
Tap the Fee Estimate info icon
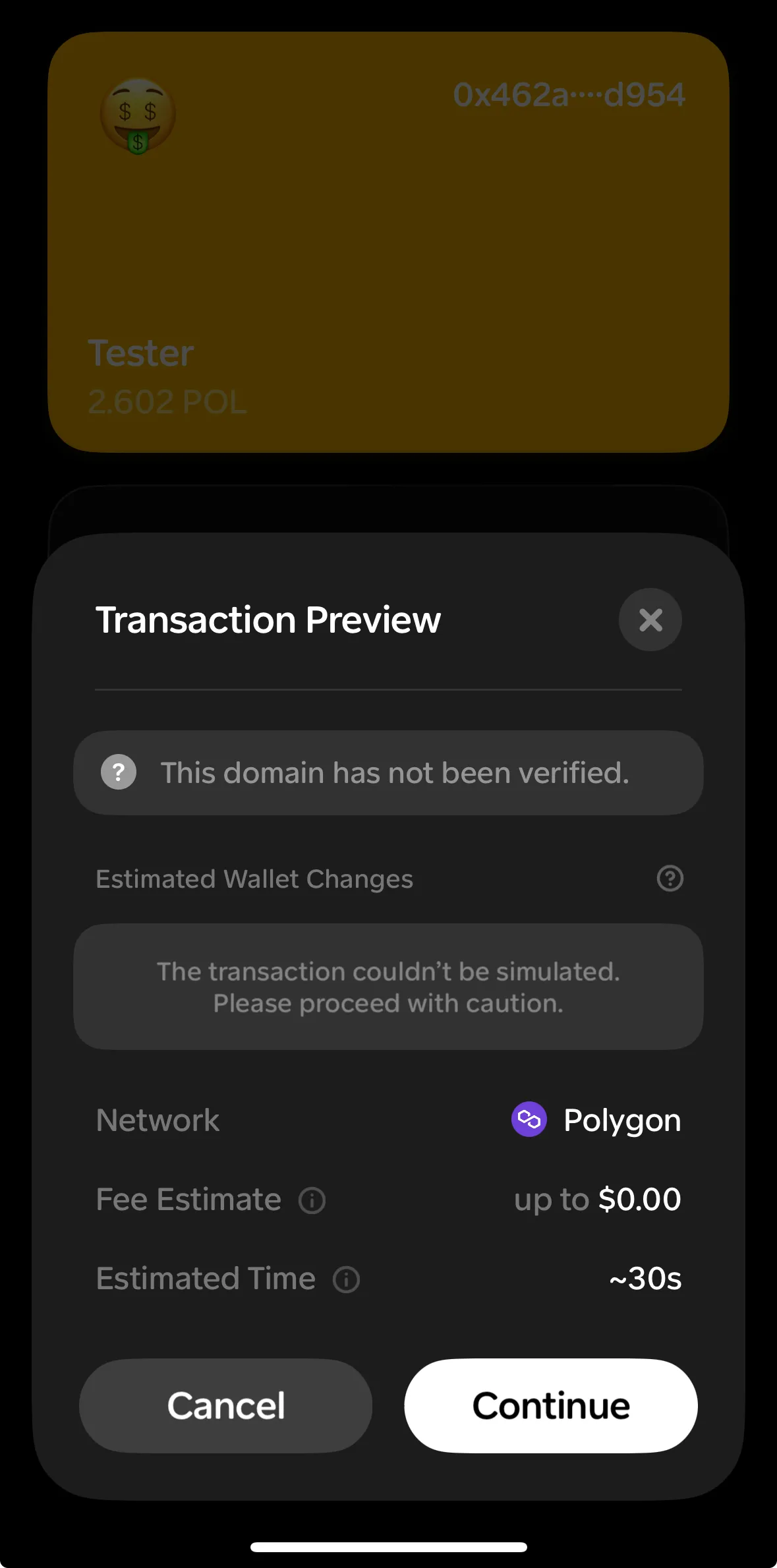click(312, 1200)
